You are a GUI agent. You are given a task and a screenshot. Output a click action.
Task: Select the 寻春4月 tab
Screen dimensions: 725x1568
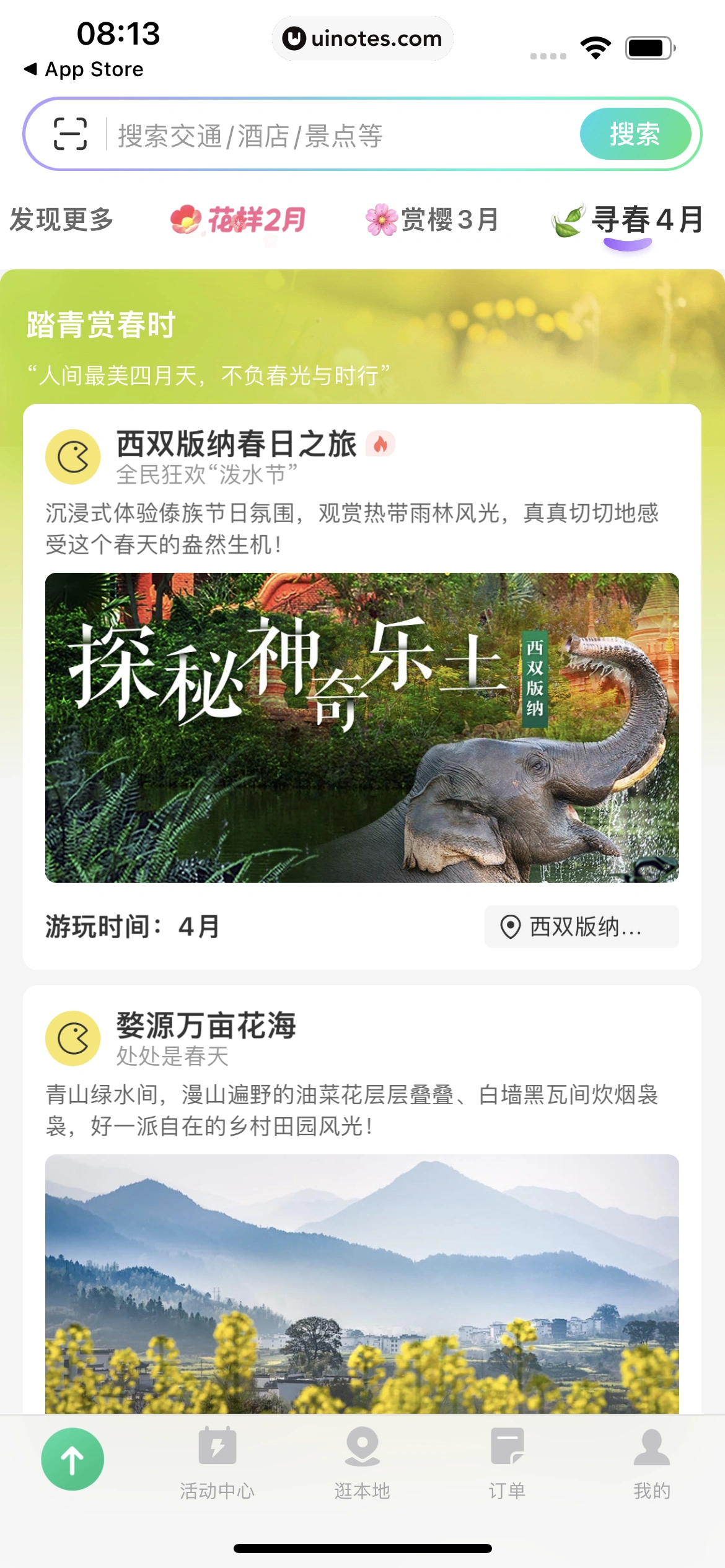click(628, 220)
